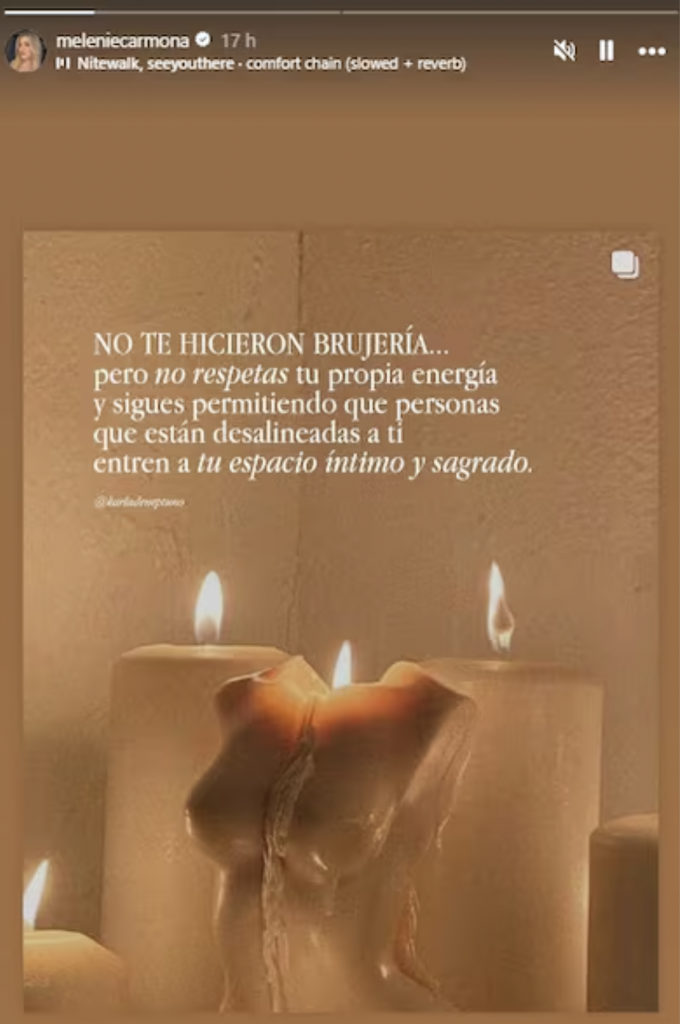Open the three-dot more options menu
680x1024 pixels.
point(652,50)
